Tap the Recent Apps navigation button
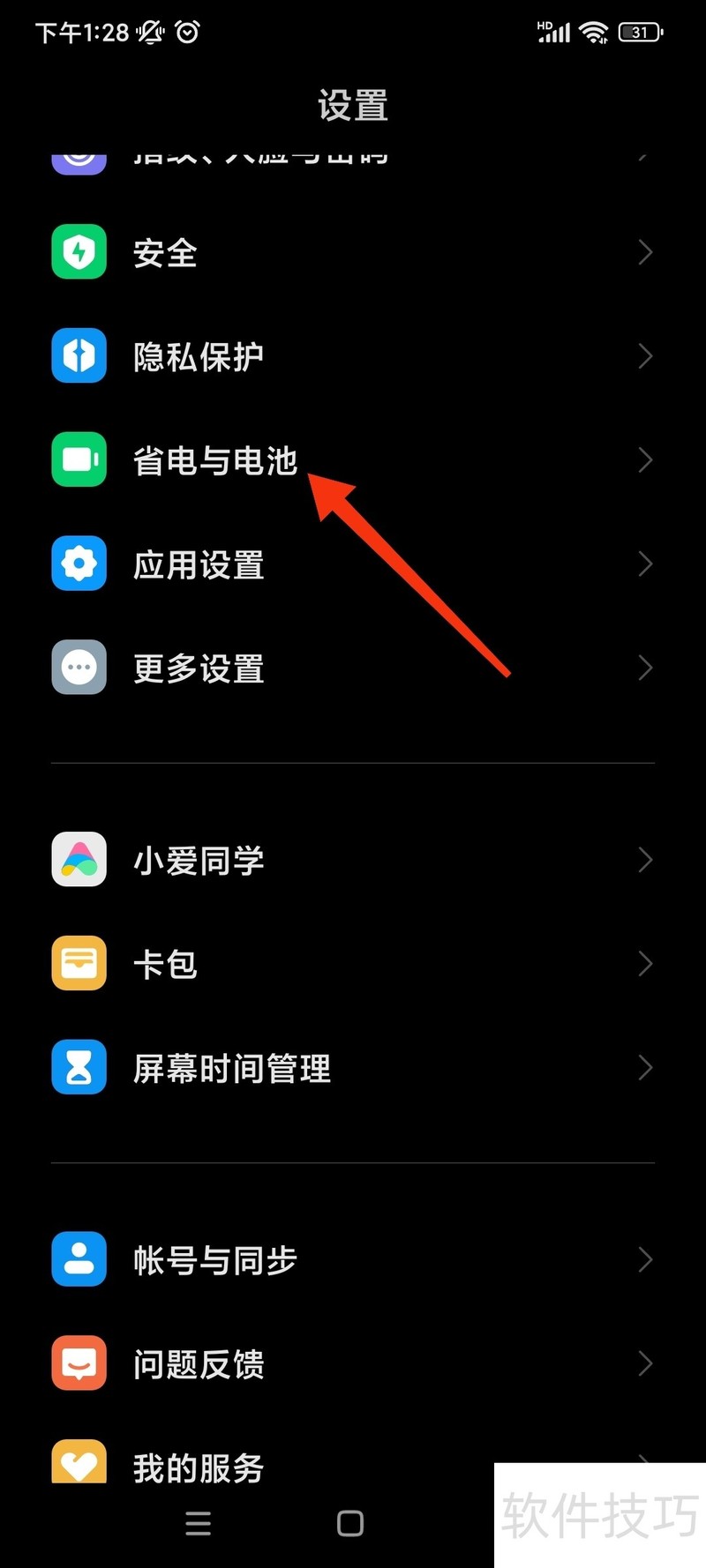 (x=199, y=1522)
